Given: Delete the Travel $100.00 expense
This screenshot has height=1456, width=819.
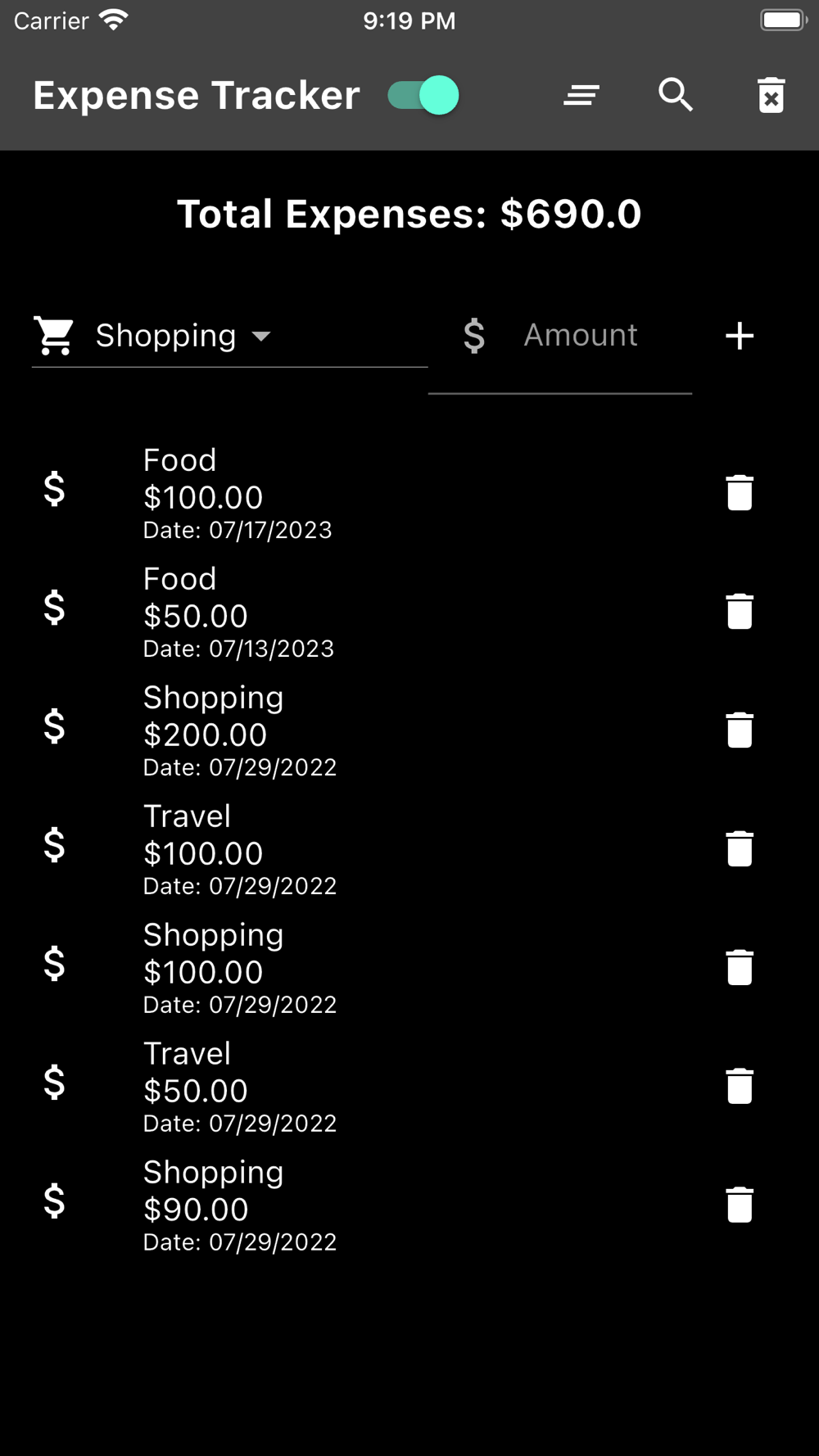Looking at the screenshot, I should coord(739,849).
